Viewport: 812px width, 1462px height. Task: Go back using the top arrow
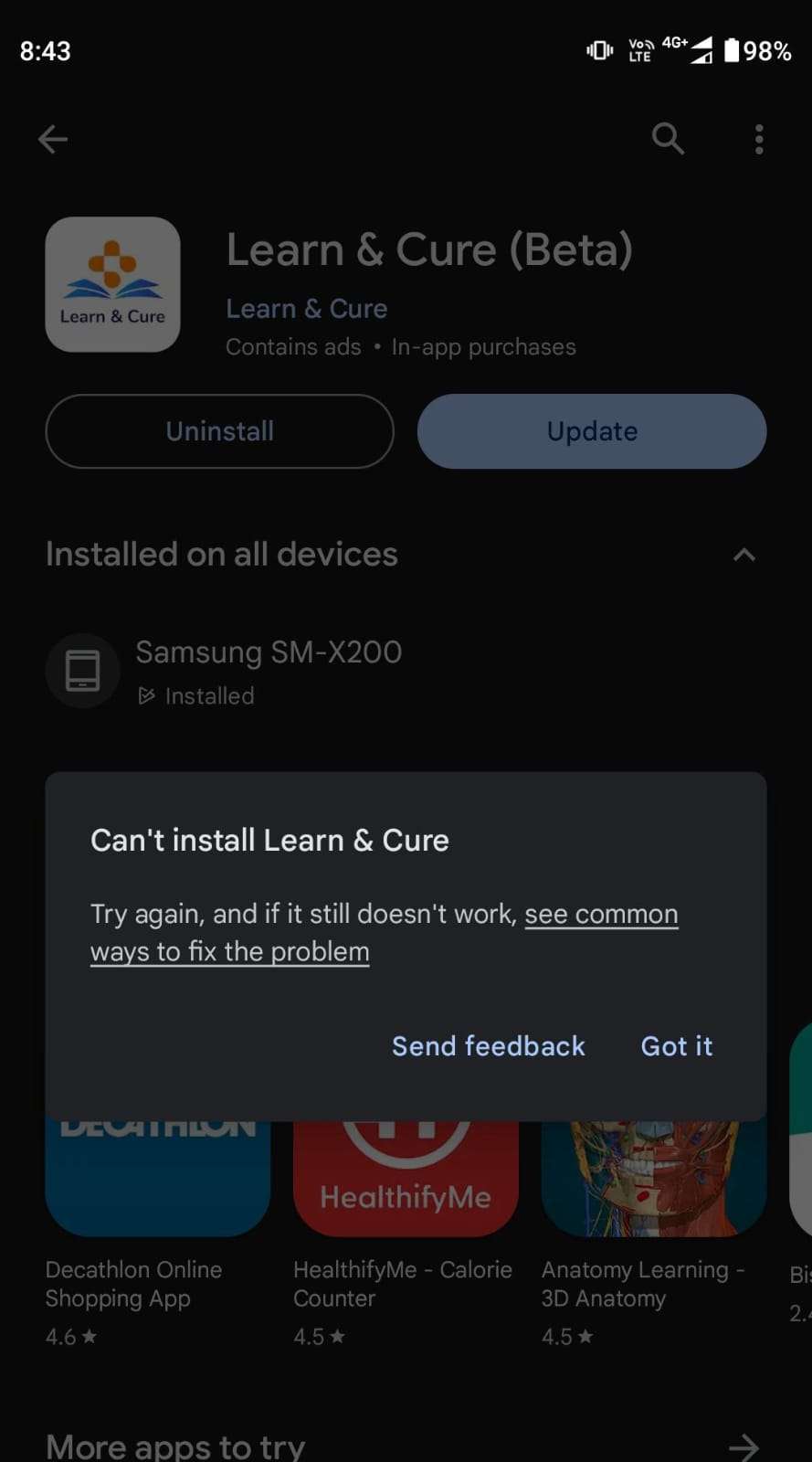[x=53, y=140]
